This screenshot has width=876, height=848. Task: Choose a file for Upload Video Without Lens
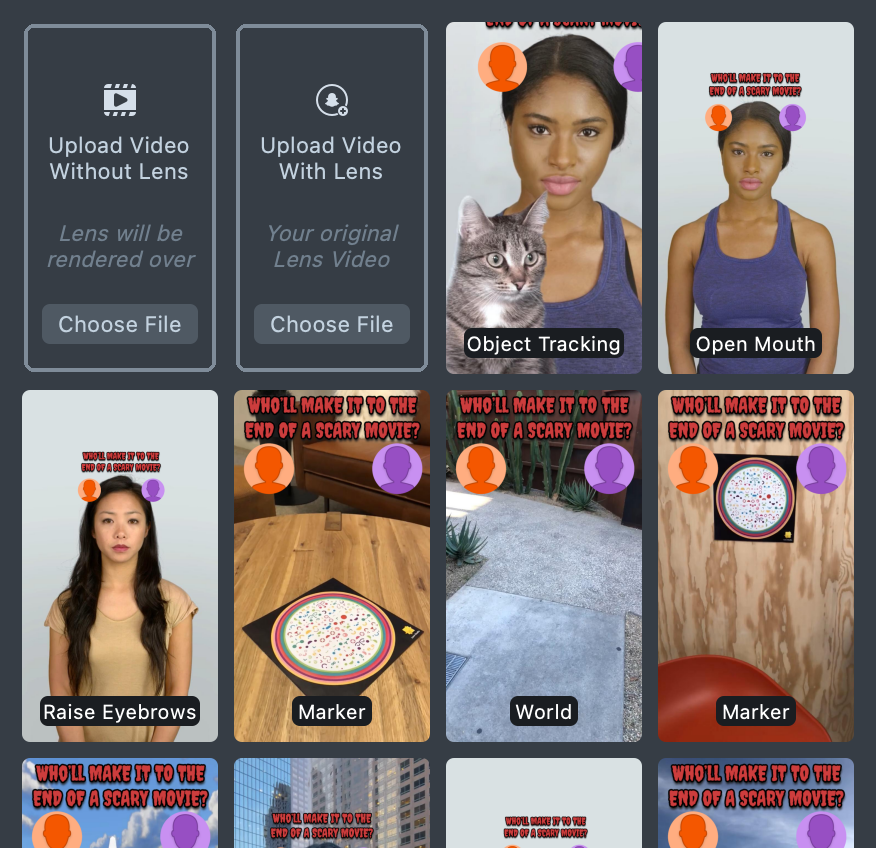[x=120, y=325]
